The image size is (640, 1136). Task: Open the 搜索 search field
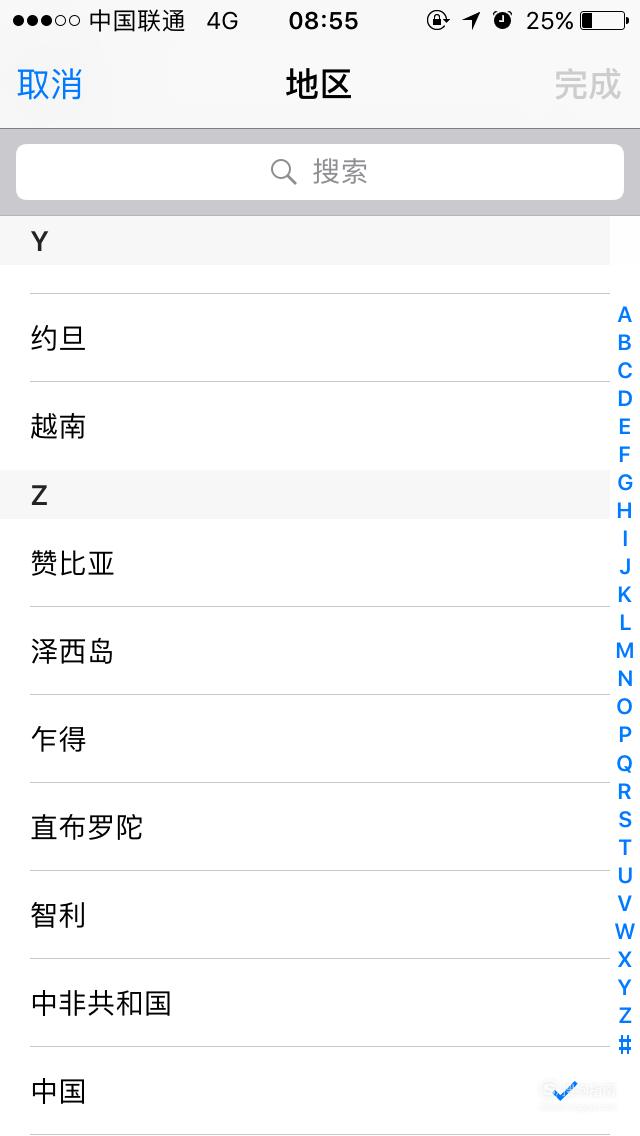pos(320,172)
